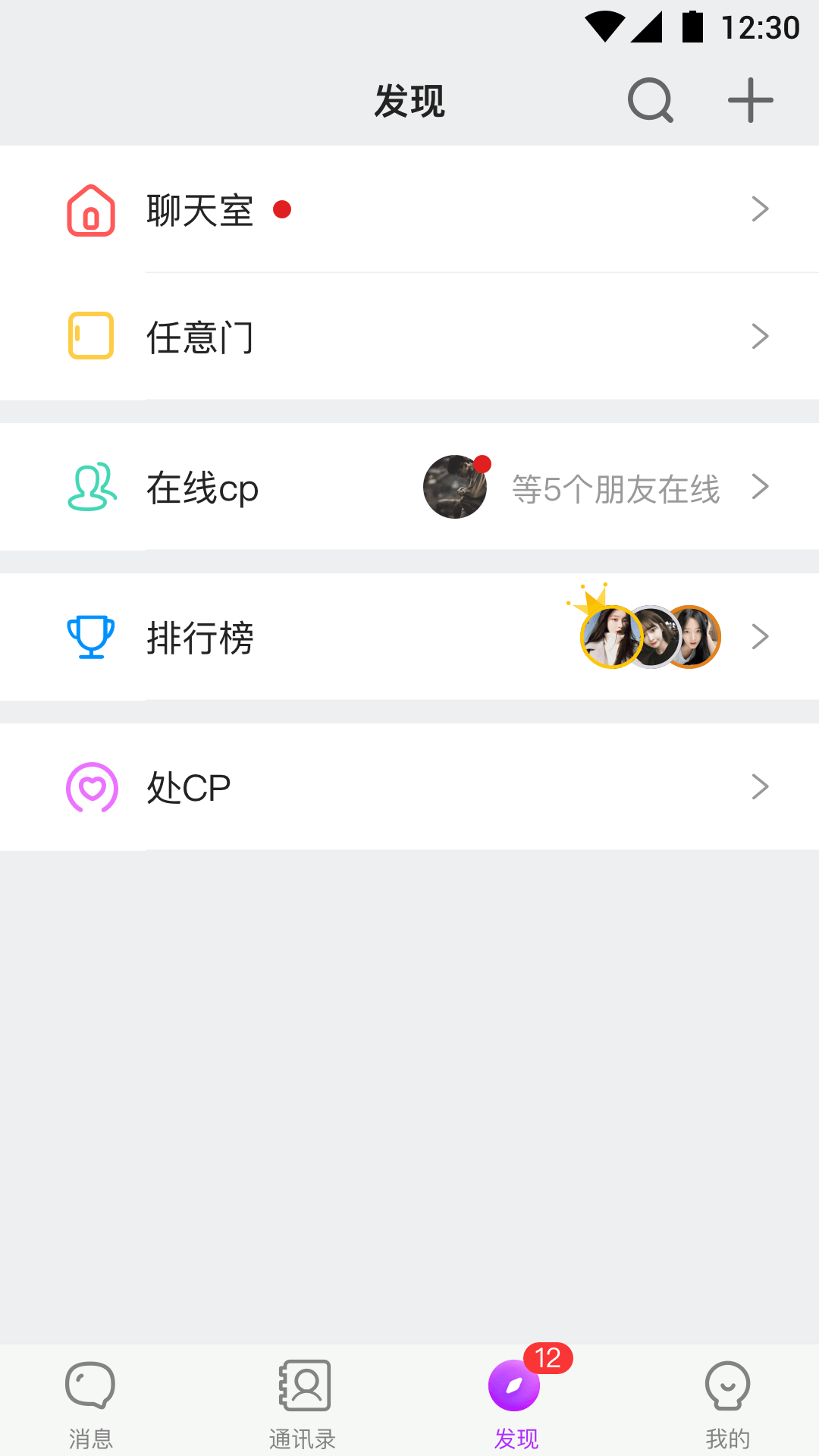Click the plus icon to add new
The image size is (819, 1456).
coord(750,99)
